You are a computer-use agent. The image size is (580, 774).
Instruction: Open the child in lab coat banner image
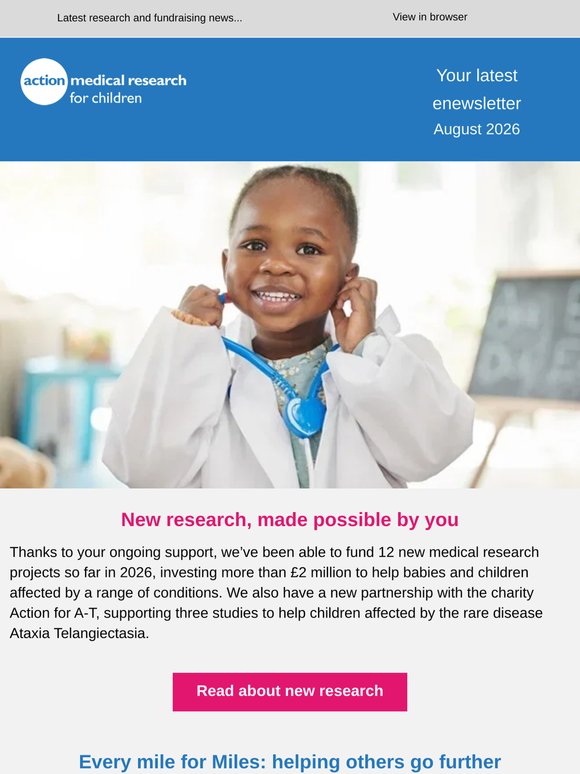coord(290,325)
